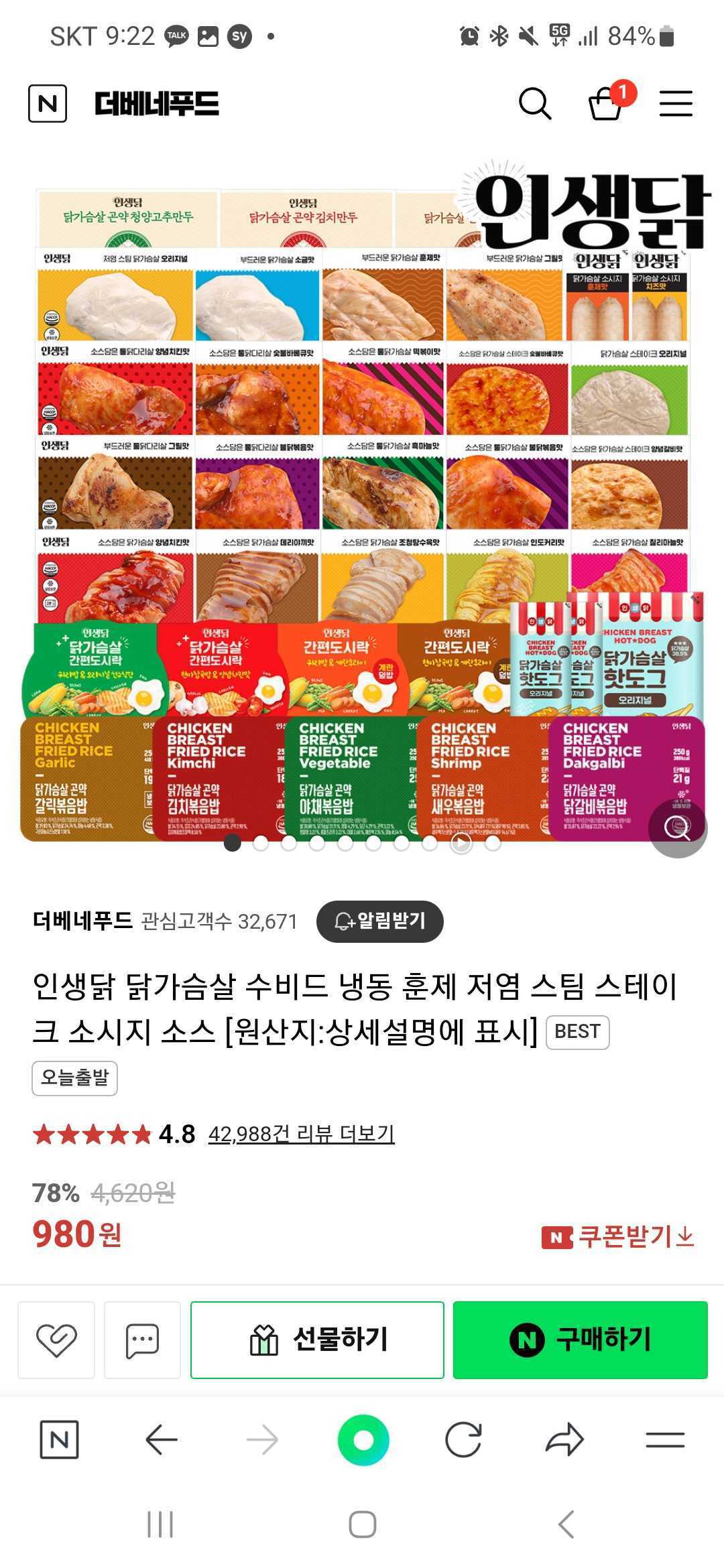This screenshot has width=724, height=1568.
Task: Select the second carousel indicator dot
Action: coord(260,844)
